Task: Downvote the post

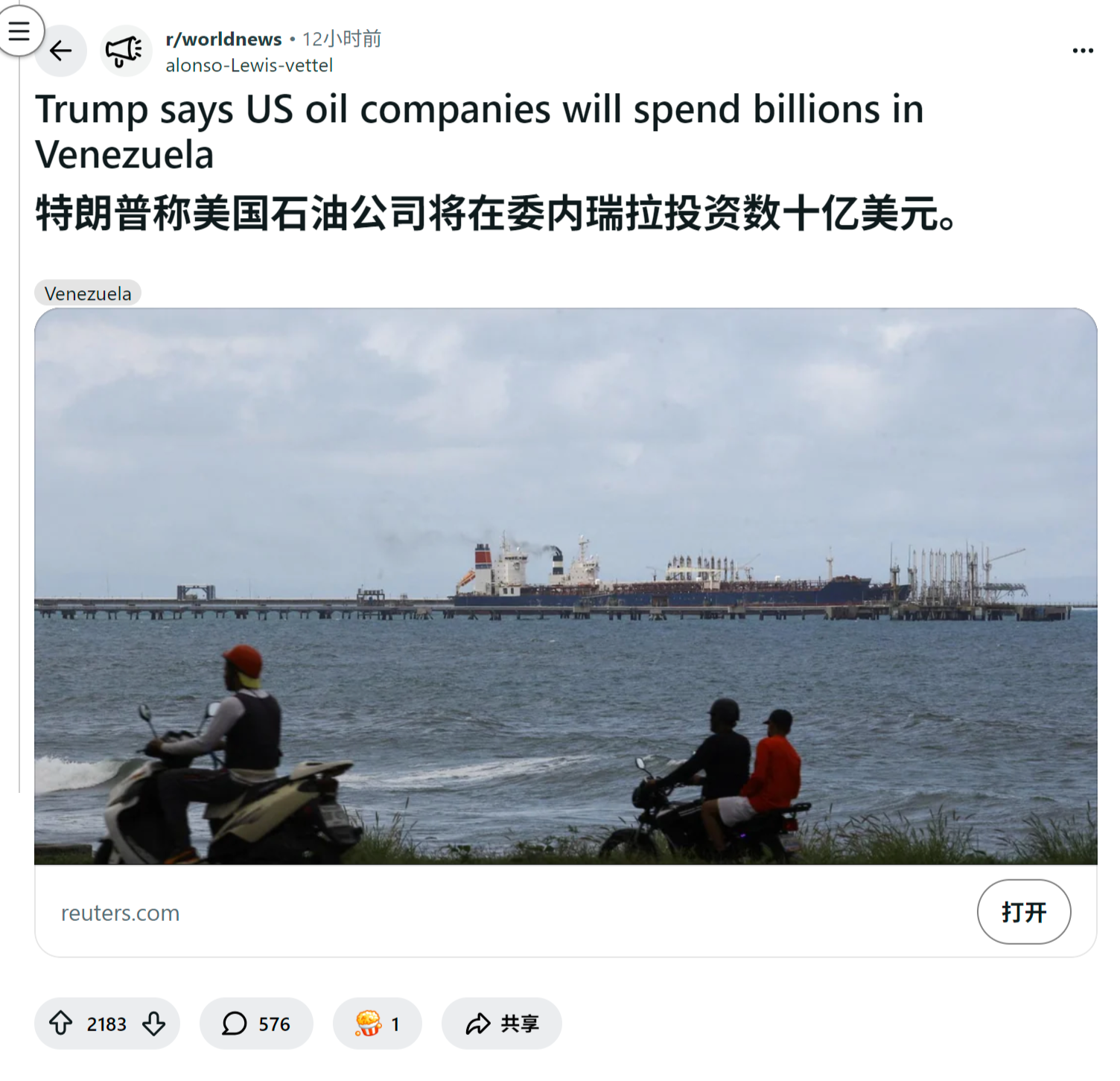Action: click(154, 1024)
